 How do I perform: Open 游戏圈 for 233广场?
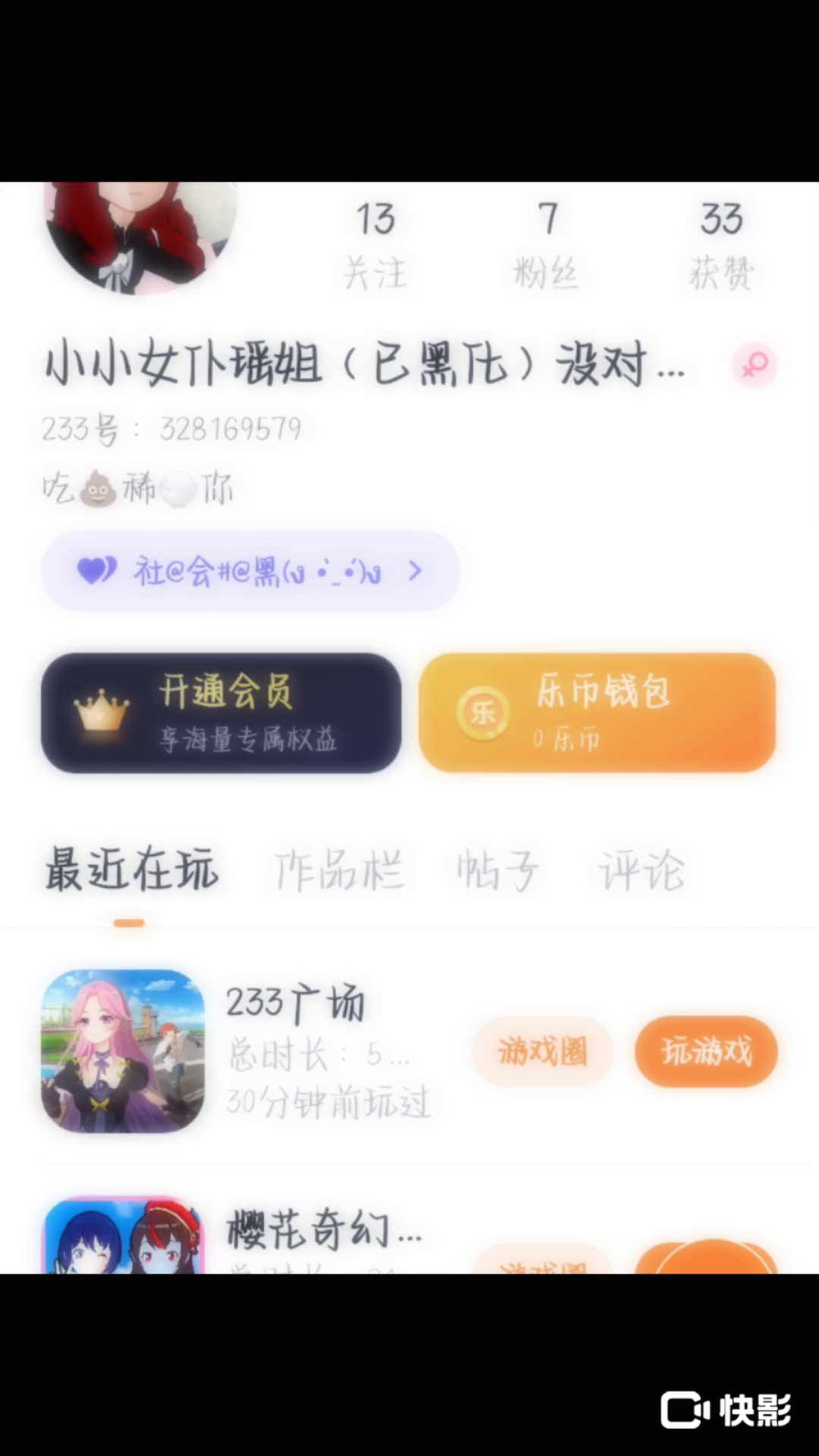click(x=542, y=1052)
